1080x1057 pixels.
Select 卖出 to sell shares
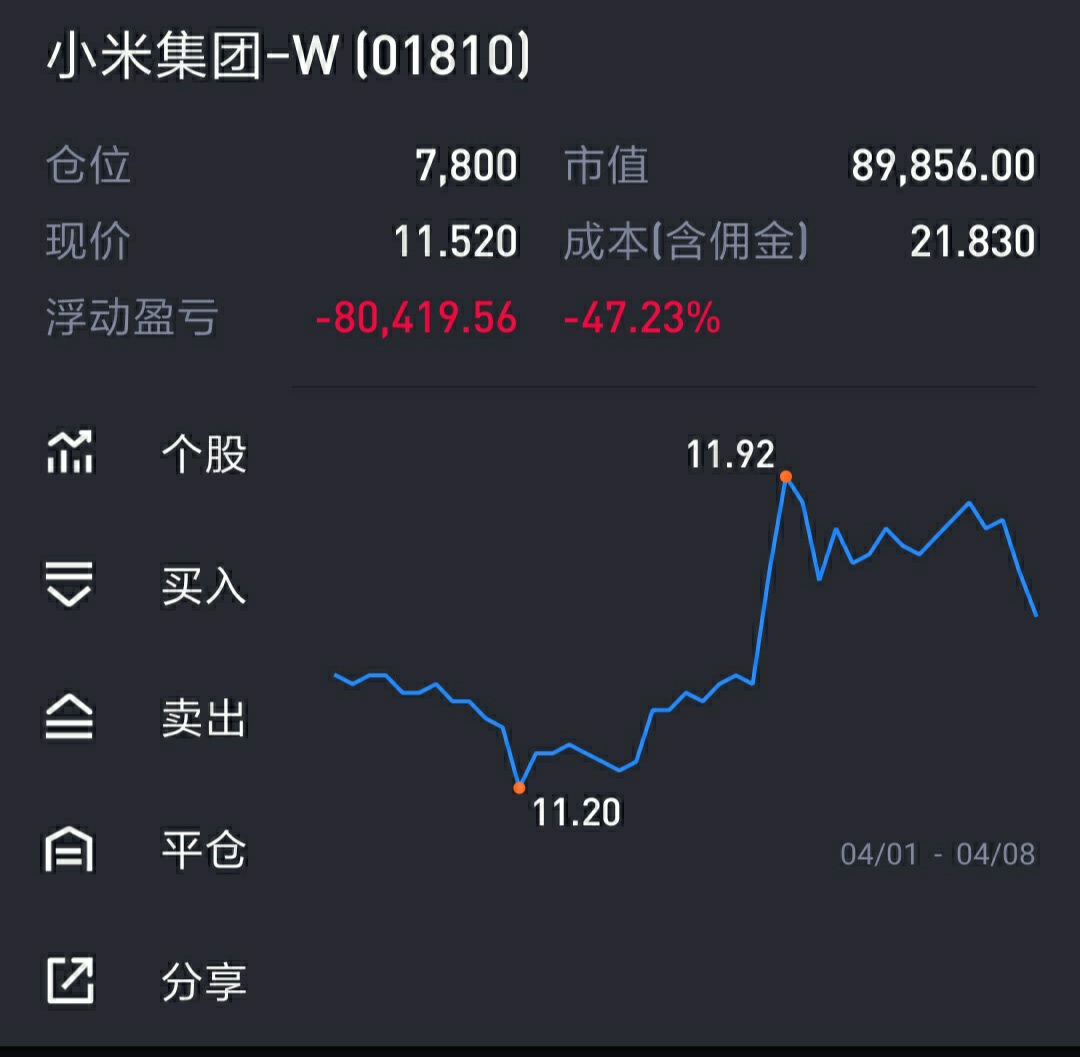[x=146, y=718]
